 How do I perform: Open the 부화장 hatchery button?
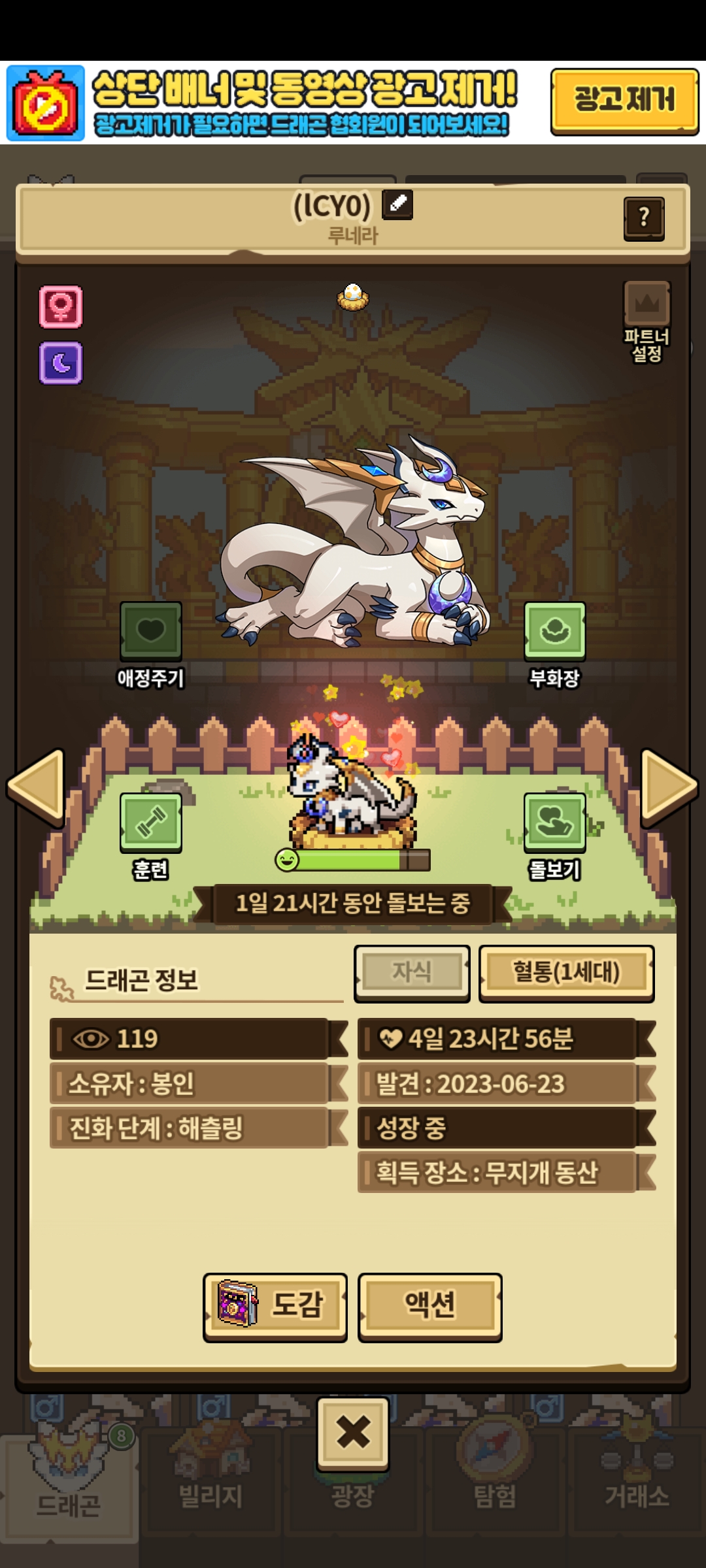coord(555,631)
